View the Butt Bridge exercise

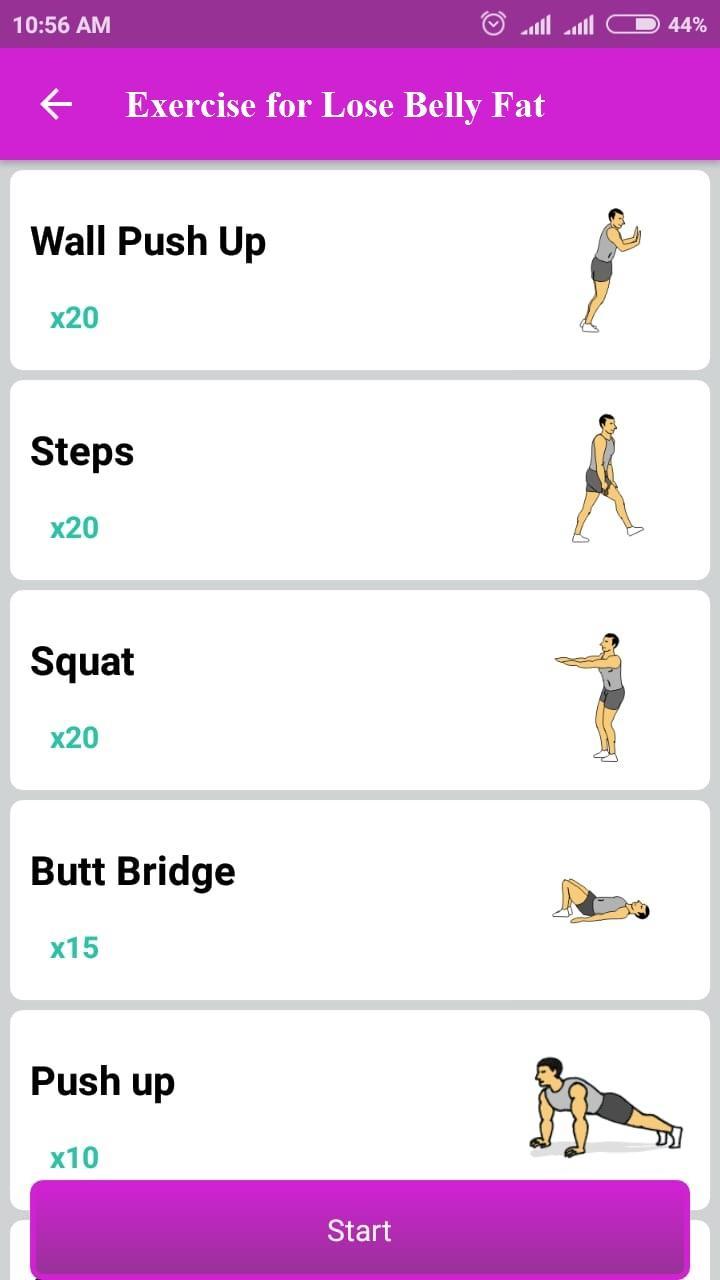click(360, 900)
